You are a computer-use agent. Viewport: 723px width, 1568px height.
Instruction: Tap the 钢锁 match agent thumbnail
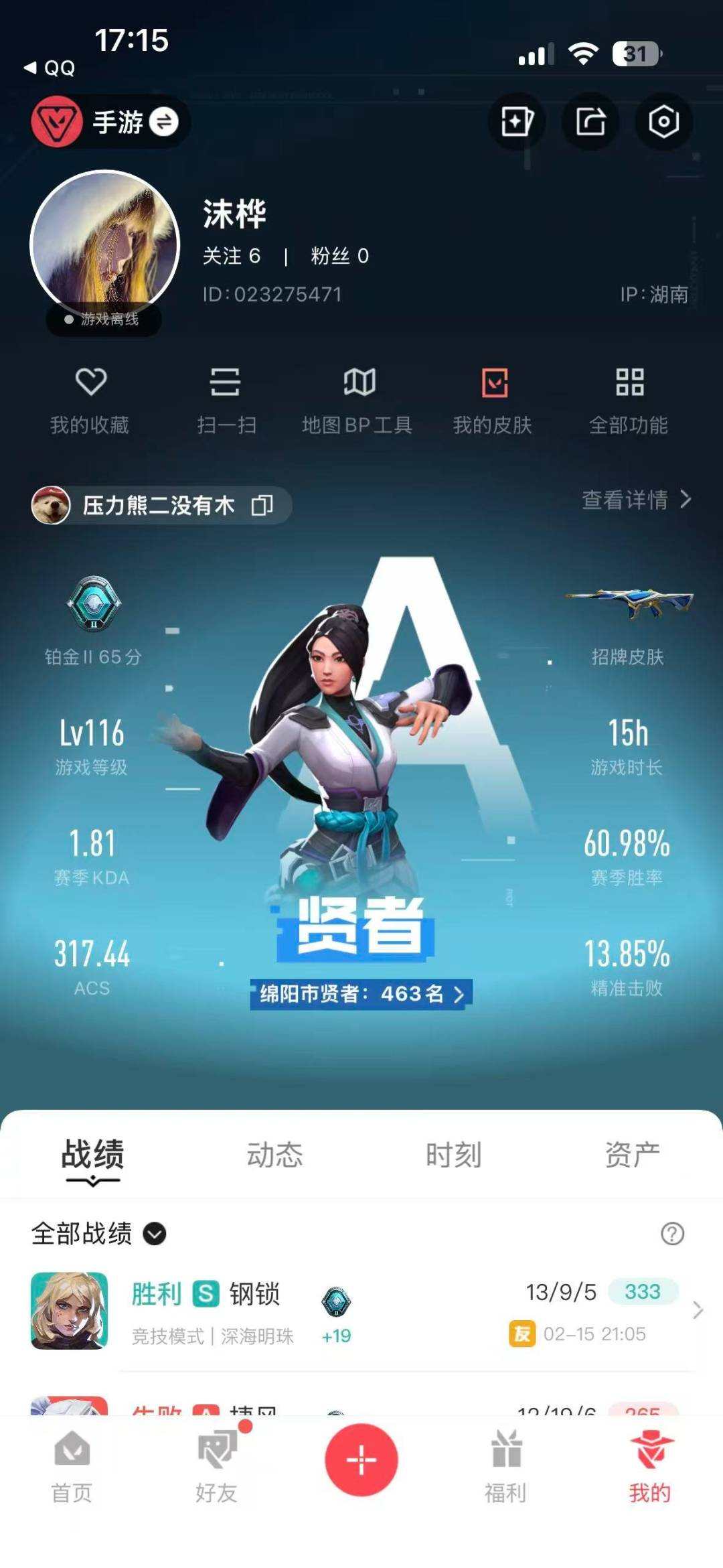70,1311
